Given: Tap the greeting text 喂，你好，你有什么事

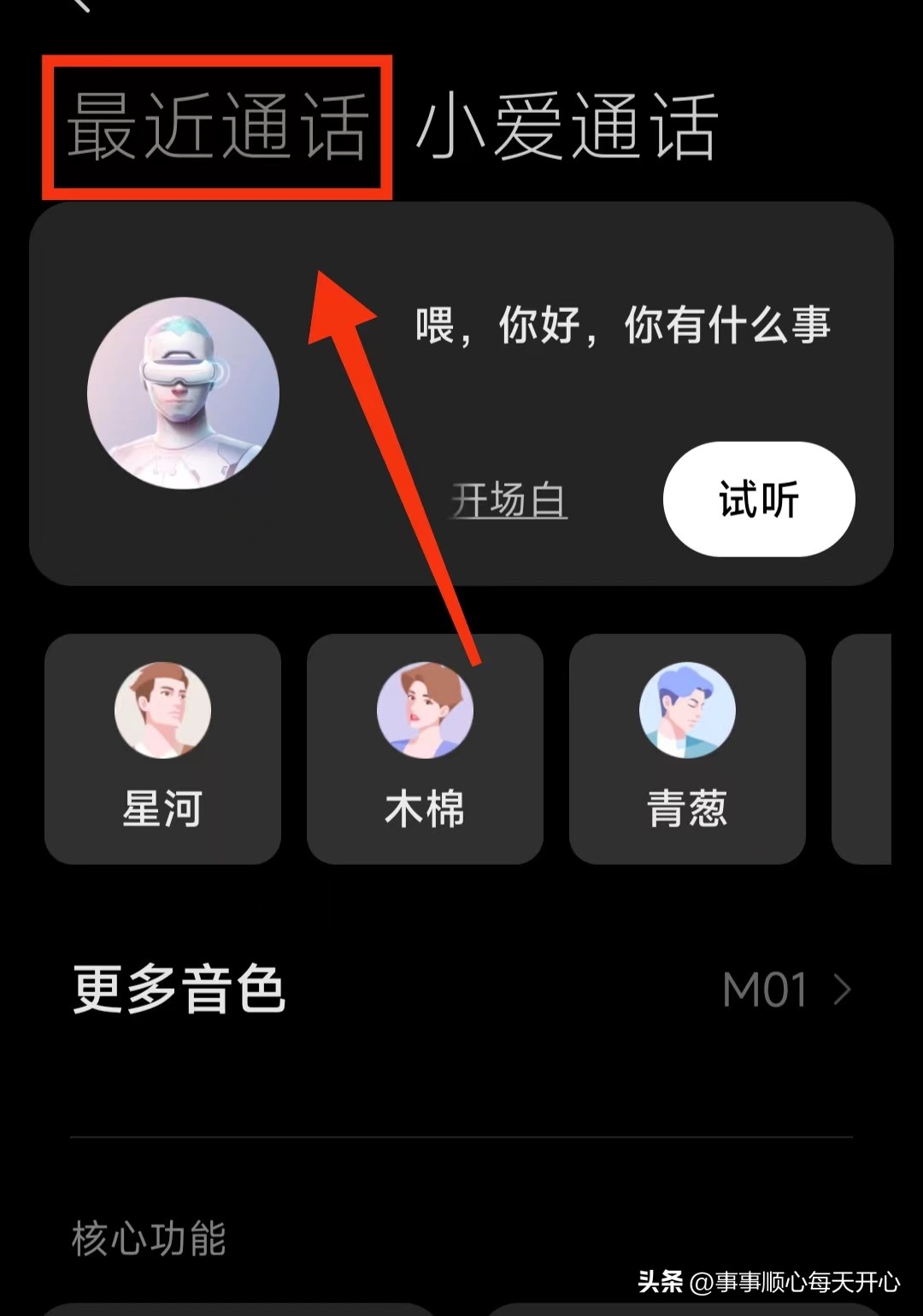Looking at the screenshot, I should pos(626,327).
